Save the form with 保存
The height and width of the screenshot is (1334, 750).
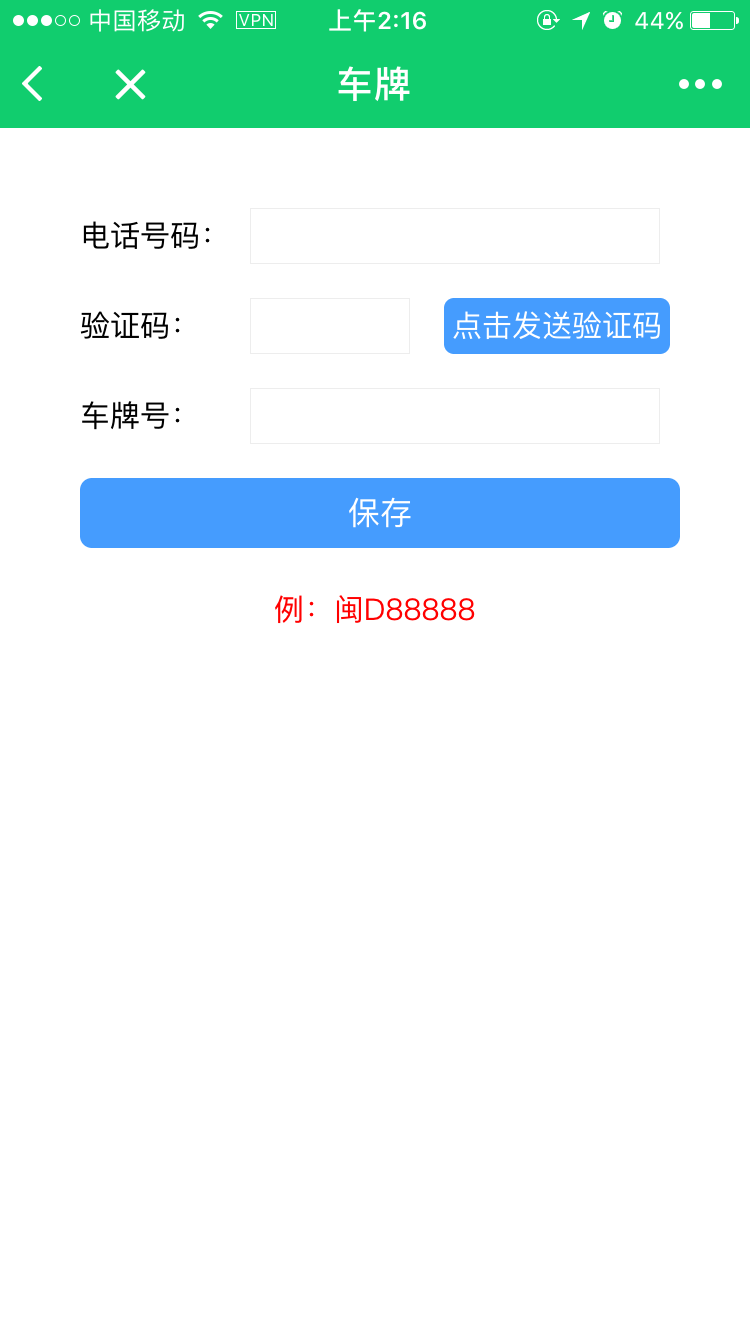tap(380, 513)
